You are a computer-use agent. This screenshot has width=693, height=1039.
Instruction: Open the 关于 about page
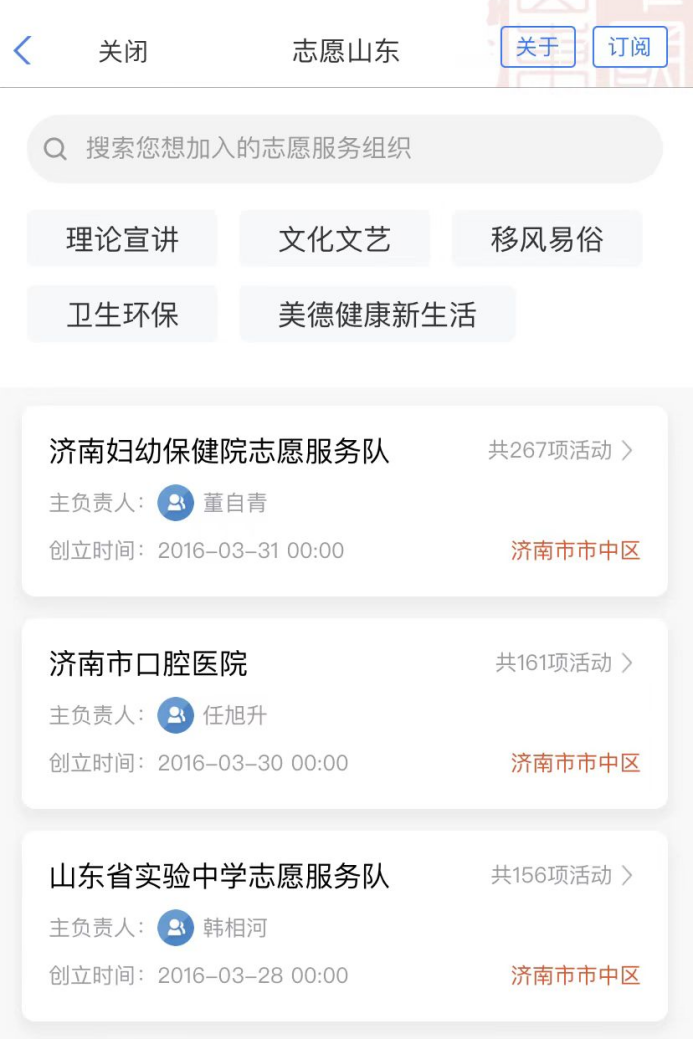537,47
